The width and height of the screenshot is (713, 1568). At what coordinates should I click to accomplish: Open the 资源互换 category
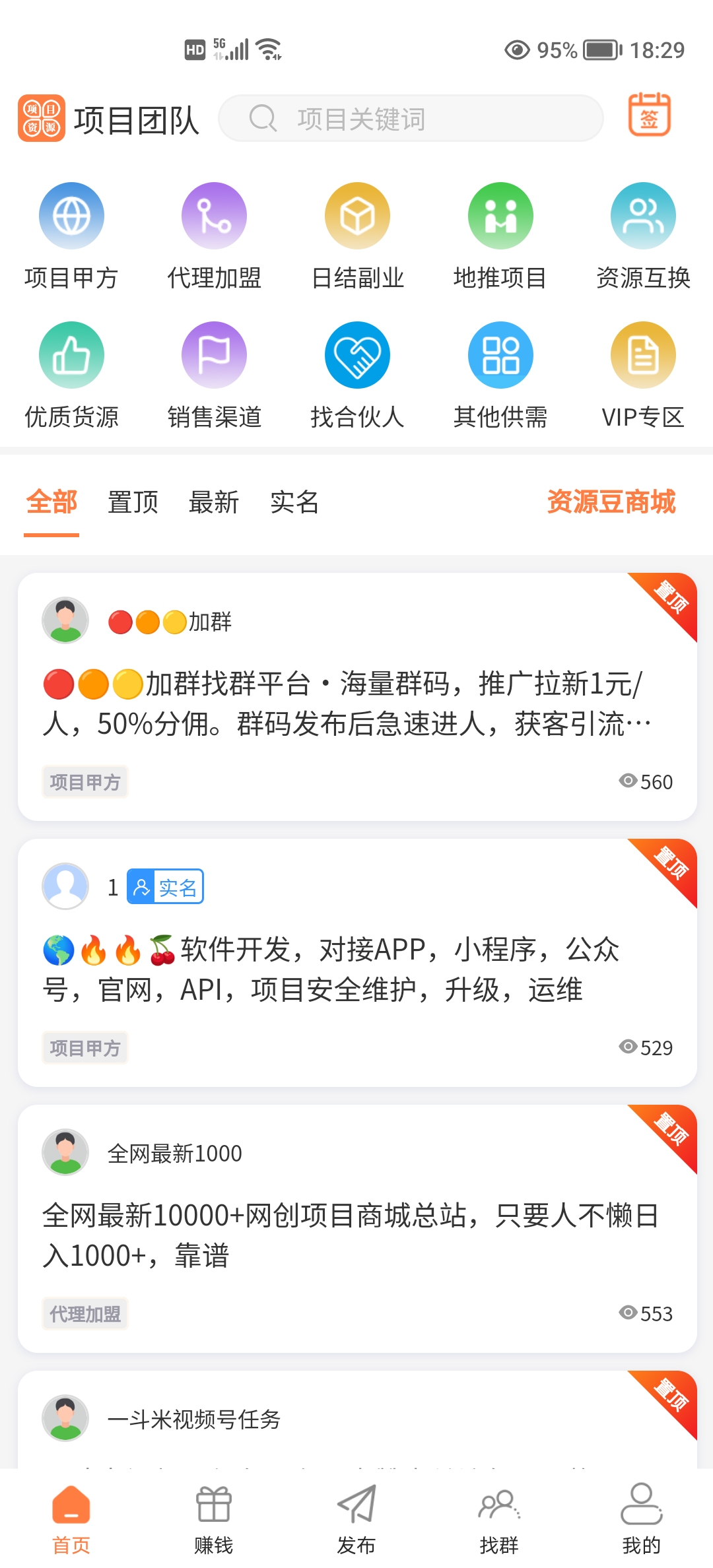(643, 236)
